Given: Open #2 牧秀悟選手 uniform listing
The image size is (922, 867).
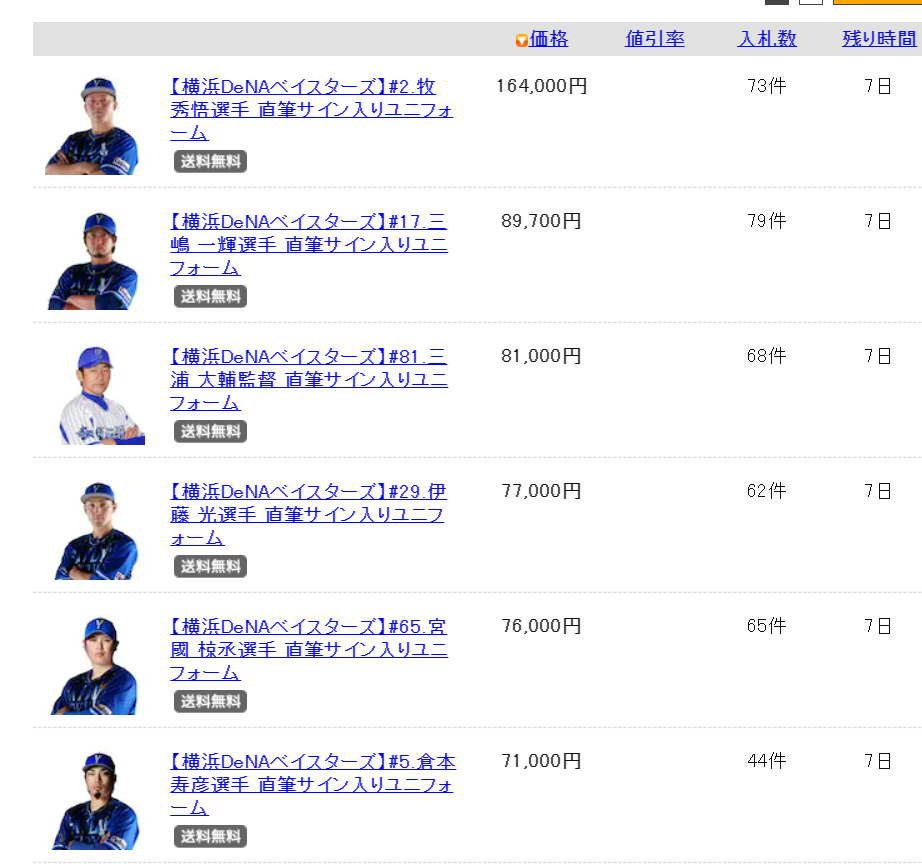Looking at the screenshot, I should tap(312, 110).
